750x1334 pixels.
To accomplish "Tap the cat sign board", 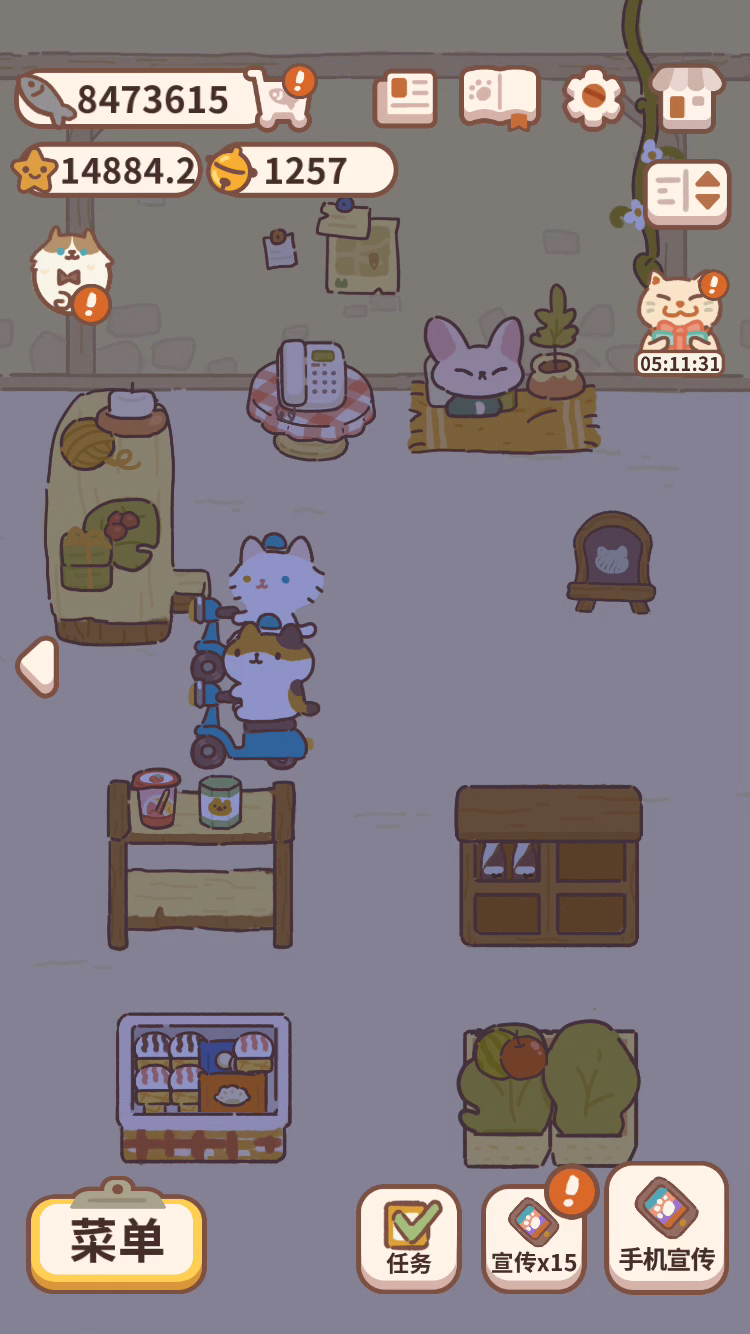I will [x=612, y=560].
